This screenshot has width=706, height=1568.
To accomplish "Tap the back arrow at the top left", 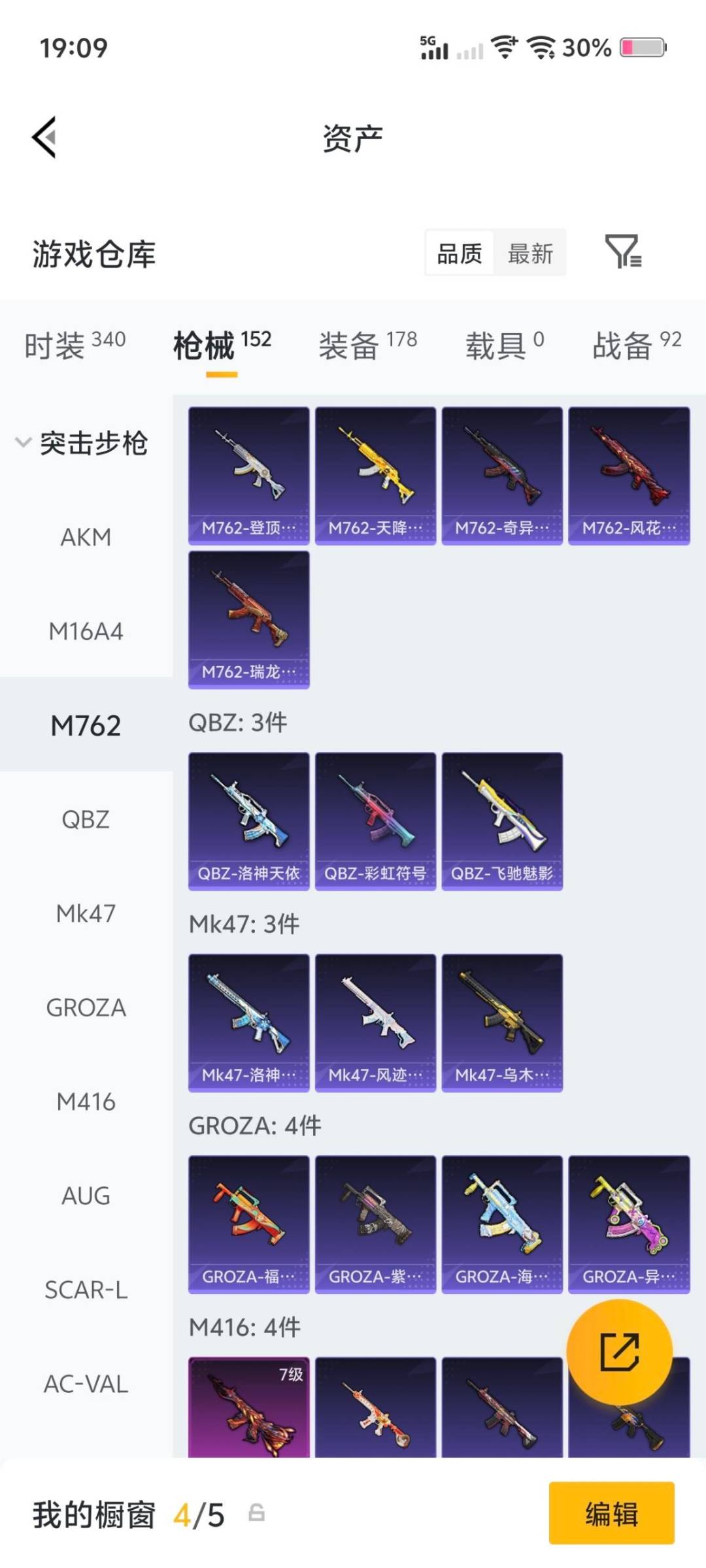I will coord(42,137).
